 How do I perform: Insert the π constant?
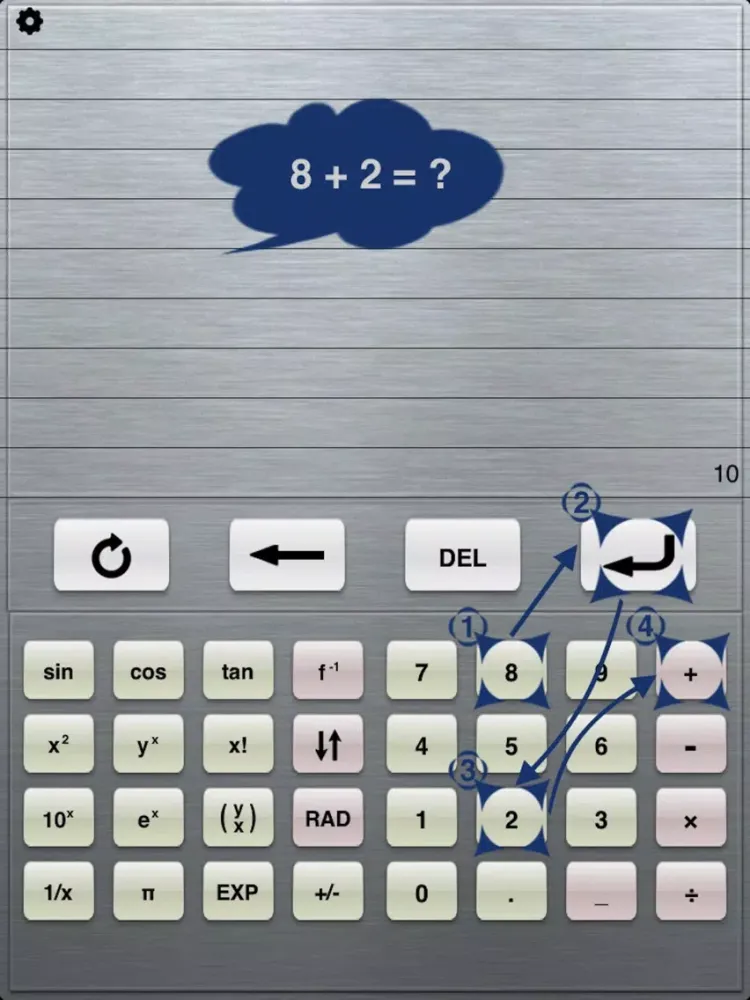click(148, 892)
